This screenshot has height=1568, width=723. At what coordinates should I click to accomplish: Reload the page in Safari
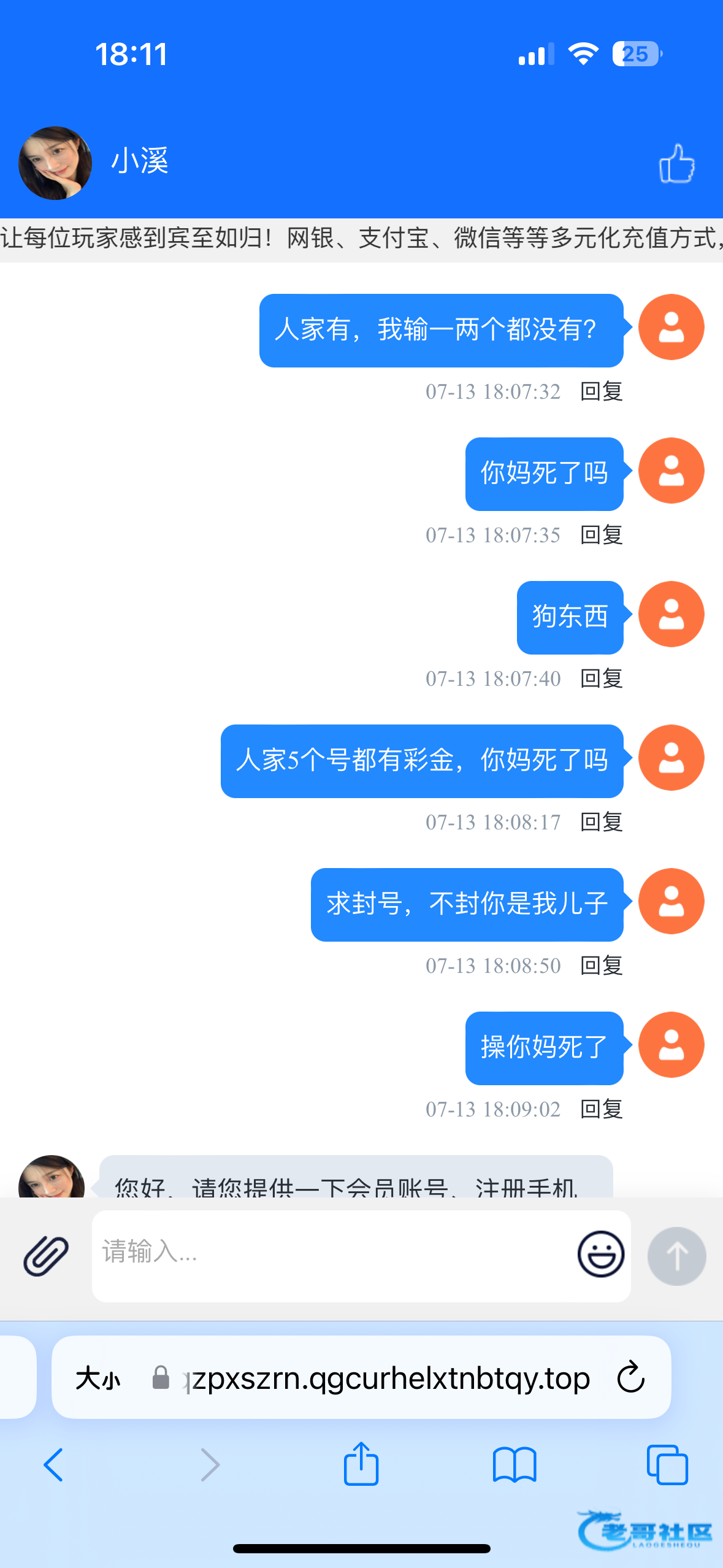(631, 1377)
